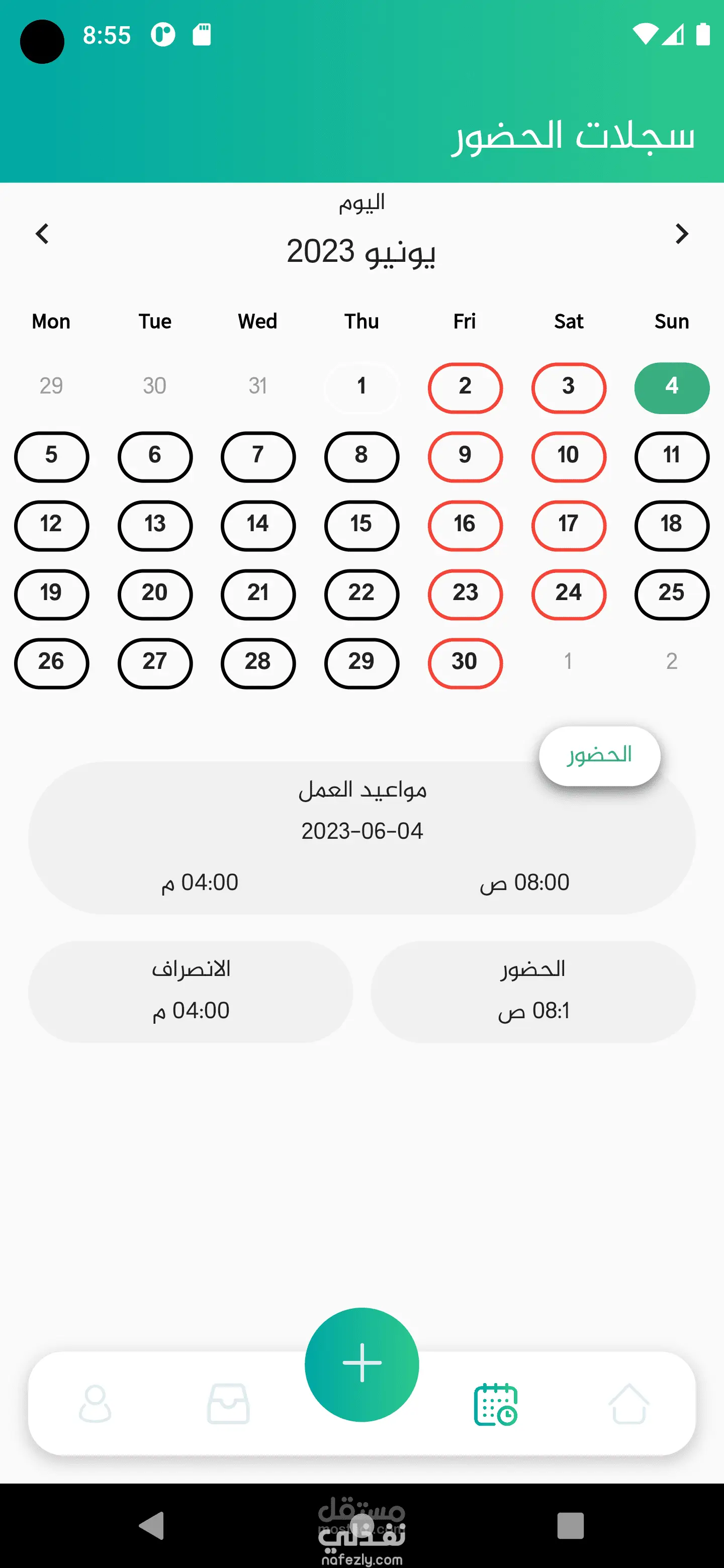Switch to the home tab
Viewport: 724px width, 1568px height.
[x=629, y=1404]
